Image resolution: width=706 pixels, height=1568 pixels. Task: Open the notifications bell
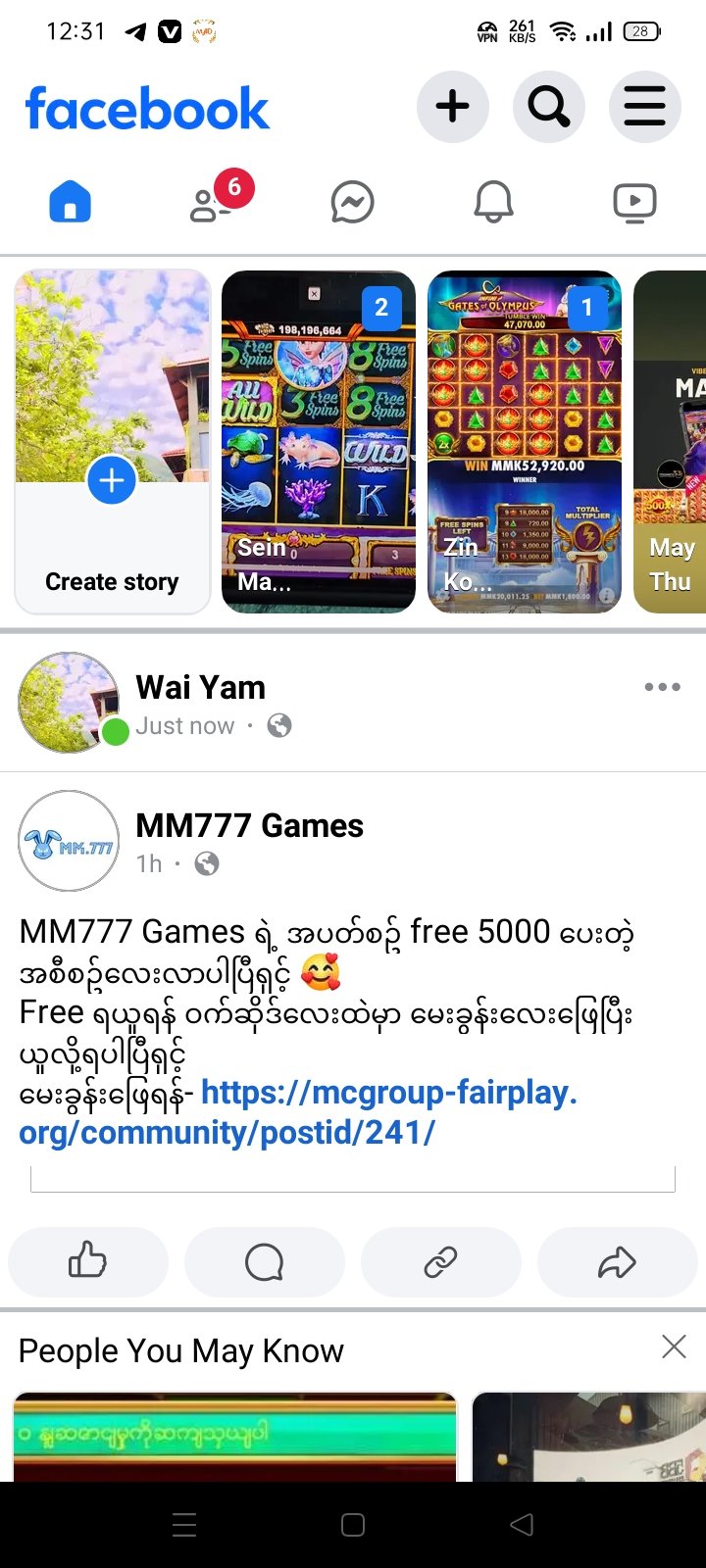point(493,203)
